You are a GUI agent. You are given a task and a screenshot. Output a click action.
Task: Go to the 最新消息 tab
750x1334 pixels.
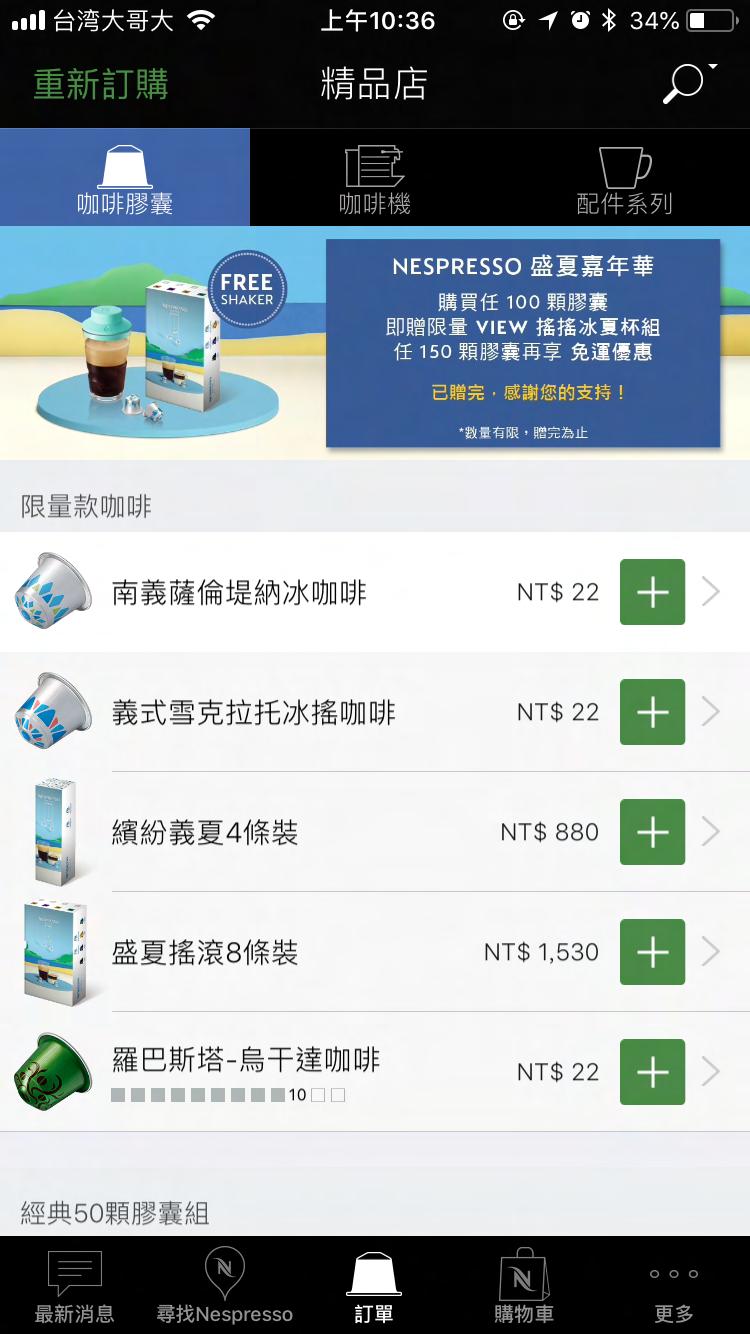pos(75,1287)
